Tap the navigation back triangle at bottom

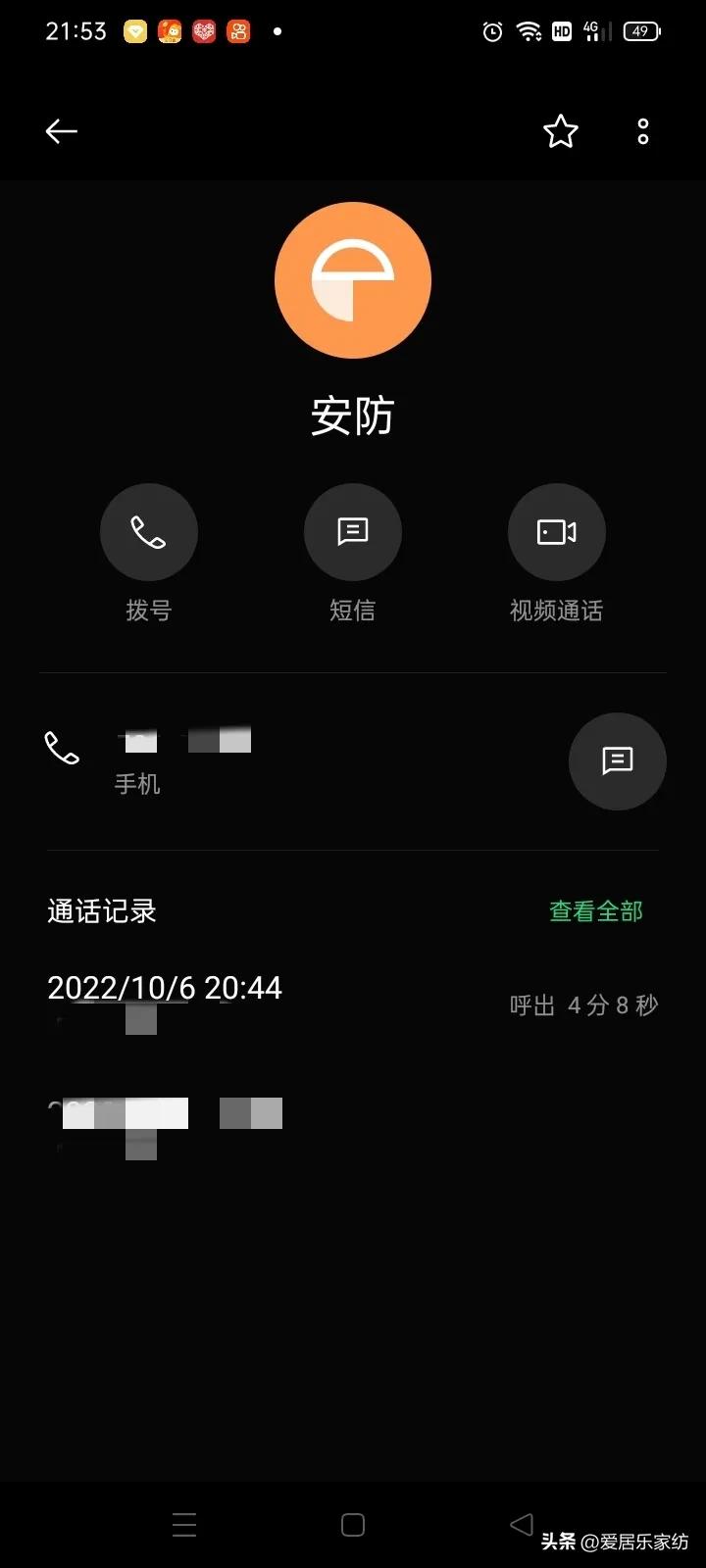click(521, 1524)
